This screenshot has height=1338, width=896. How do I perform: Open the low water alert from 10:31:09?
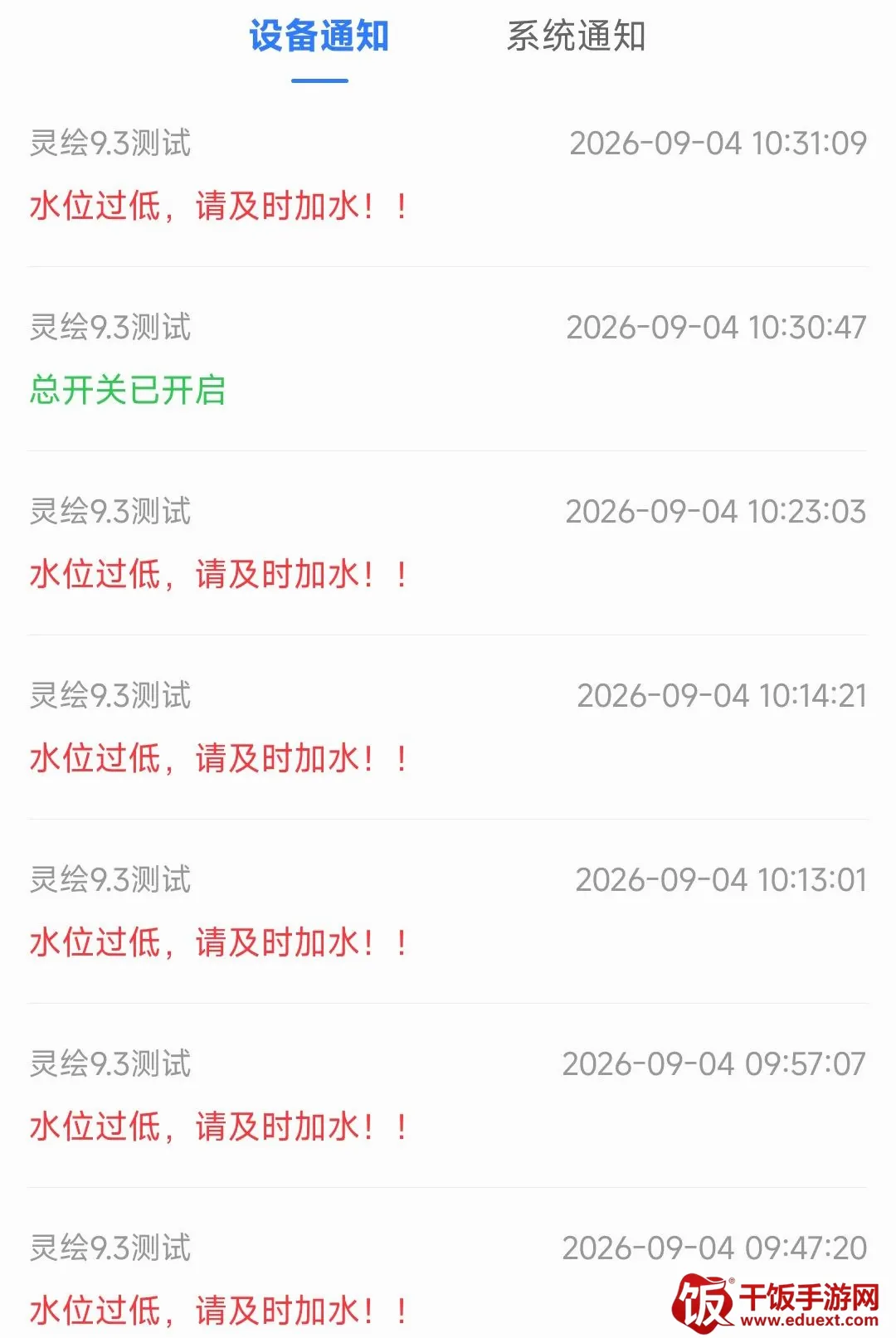[448, 175]
